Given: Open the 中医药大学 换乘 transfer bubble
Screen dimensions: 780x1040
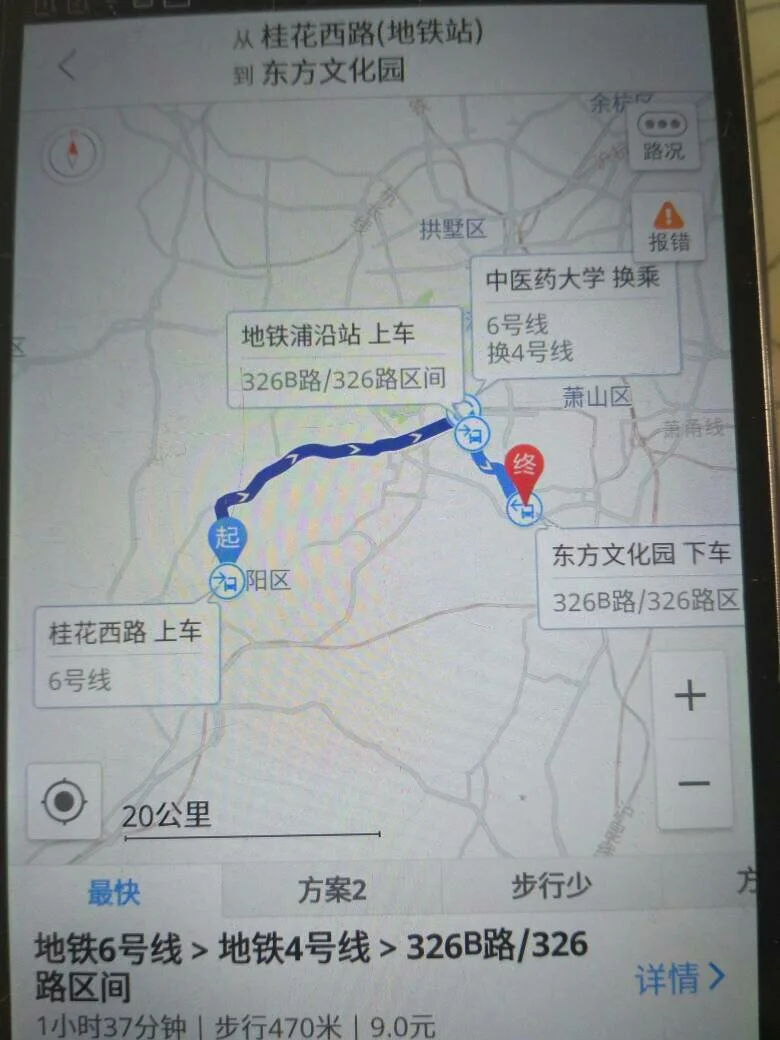Looking at the screenshot, I should [x=580, y=316].
